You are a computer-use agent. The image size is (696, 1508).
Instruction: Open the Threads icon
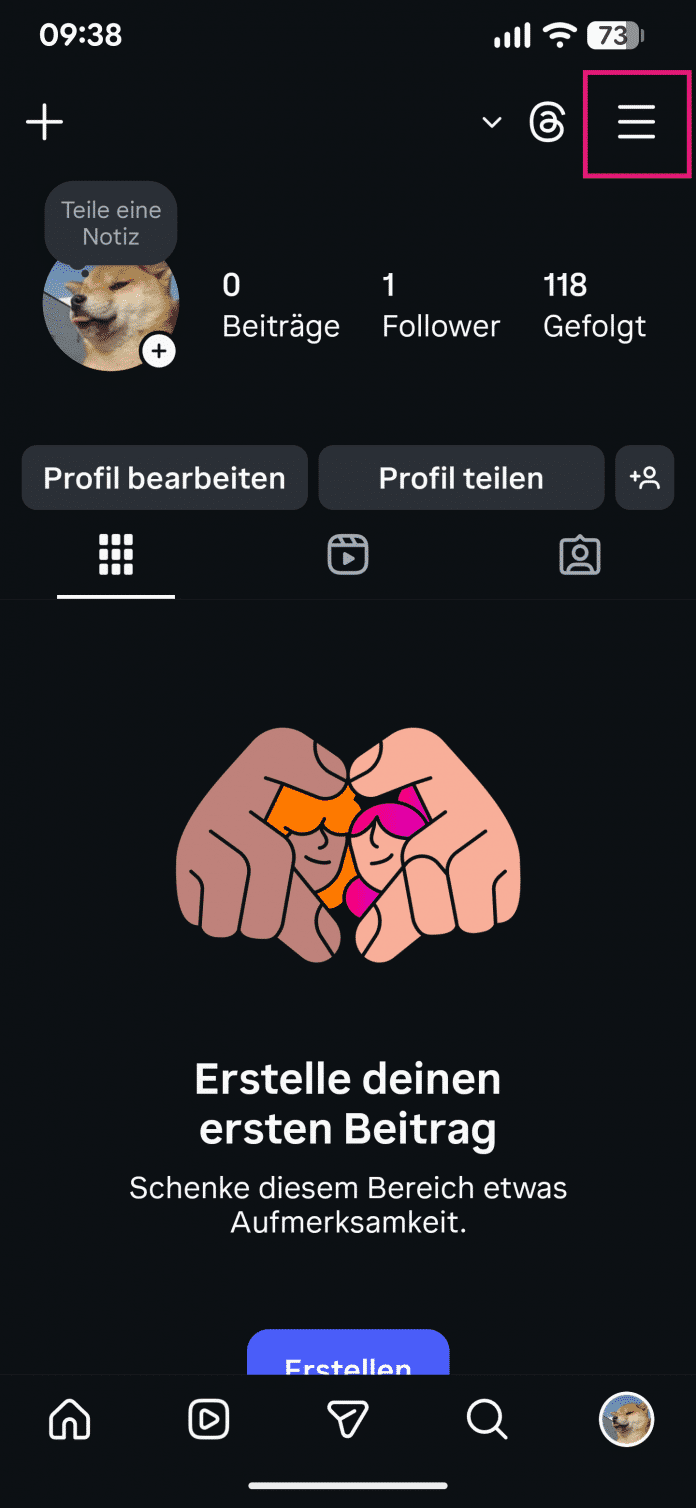[547, 123]
